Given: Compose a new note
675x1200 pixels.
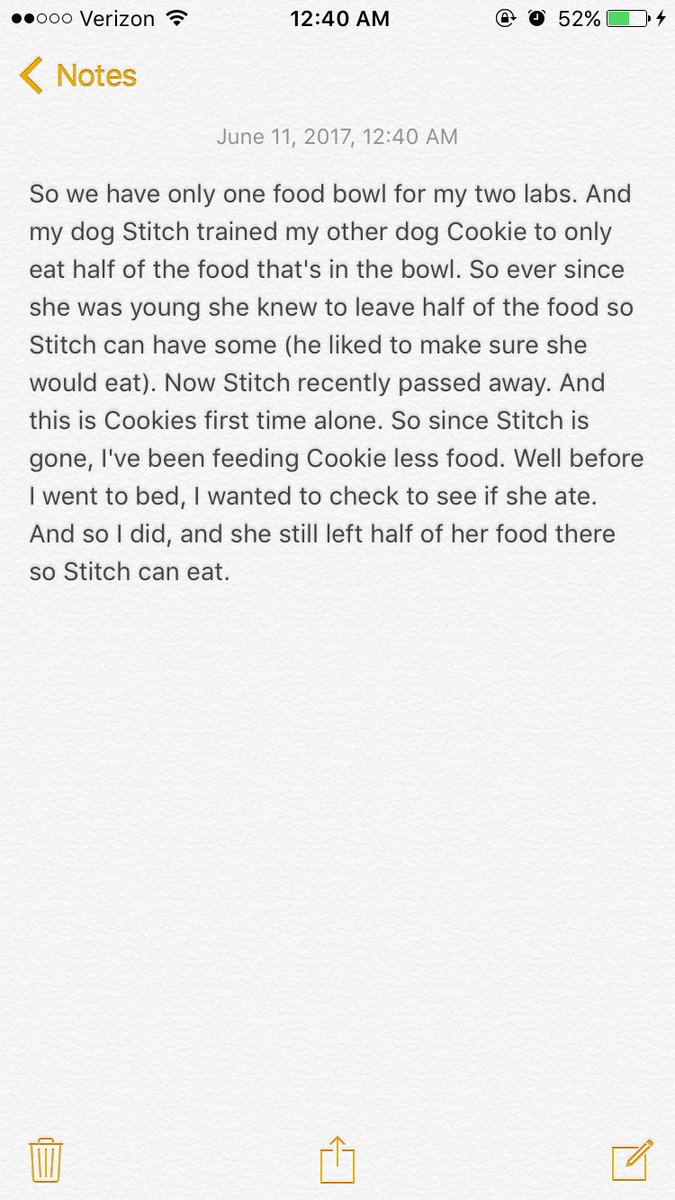Looking at the screenshot, I should (632, 1160).
